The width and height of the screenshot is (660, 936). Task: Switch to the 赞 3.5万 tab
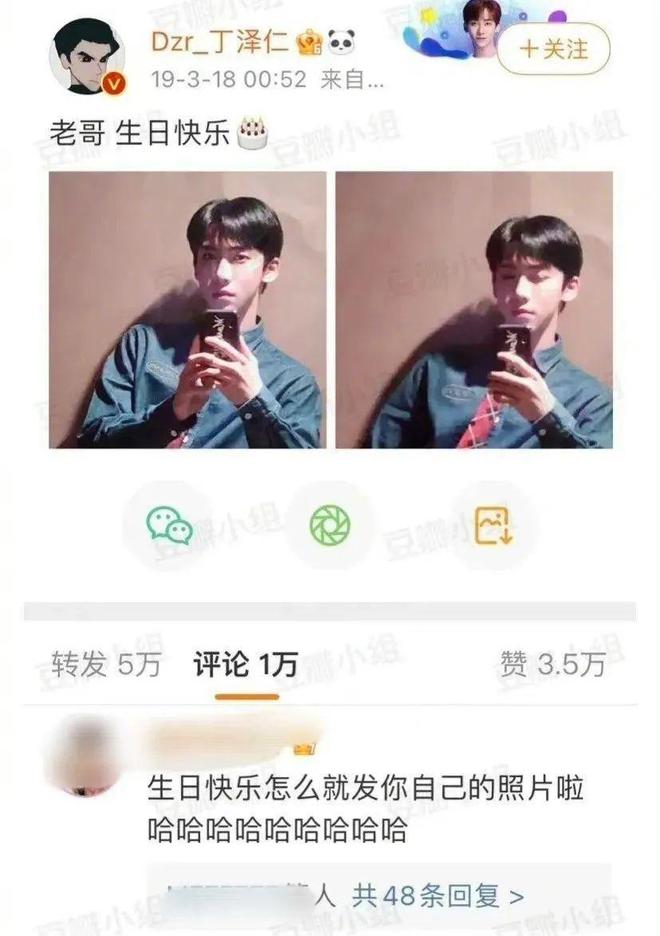point(553,663)
